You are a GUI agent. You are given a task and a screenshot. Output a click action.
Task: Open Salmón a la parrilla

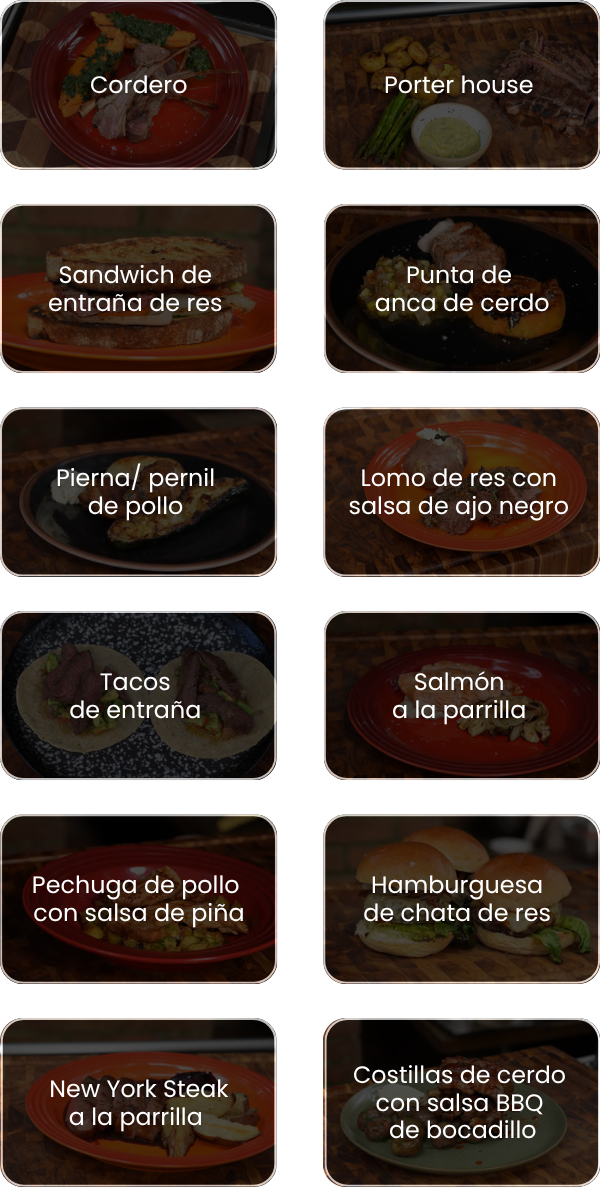point(461,695)
